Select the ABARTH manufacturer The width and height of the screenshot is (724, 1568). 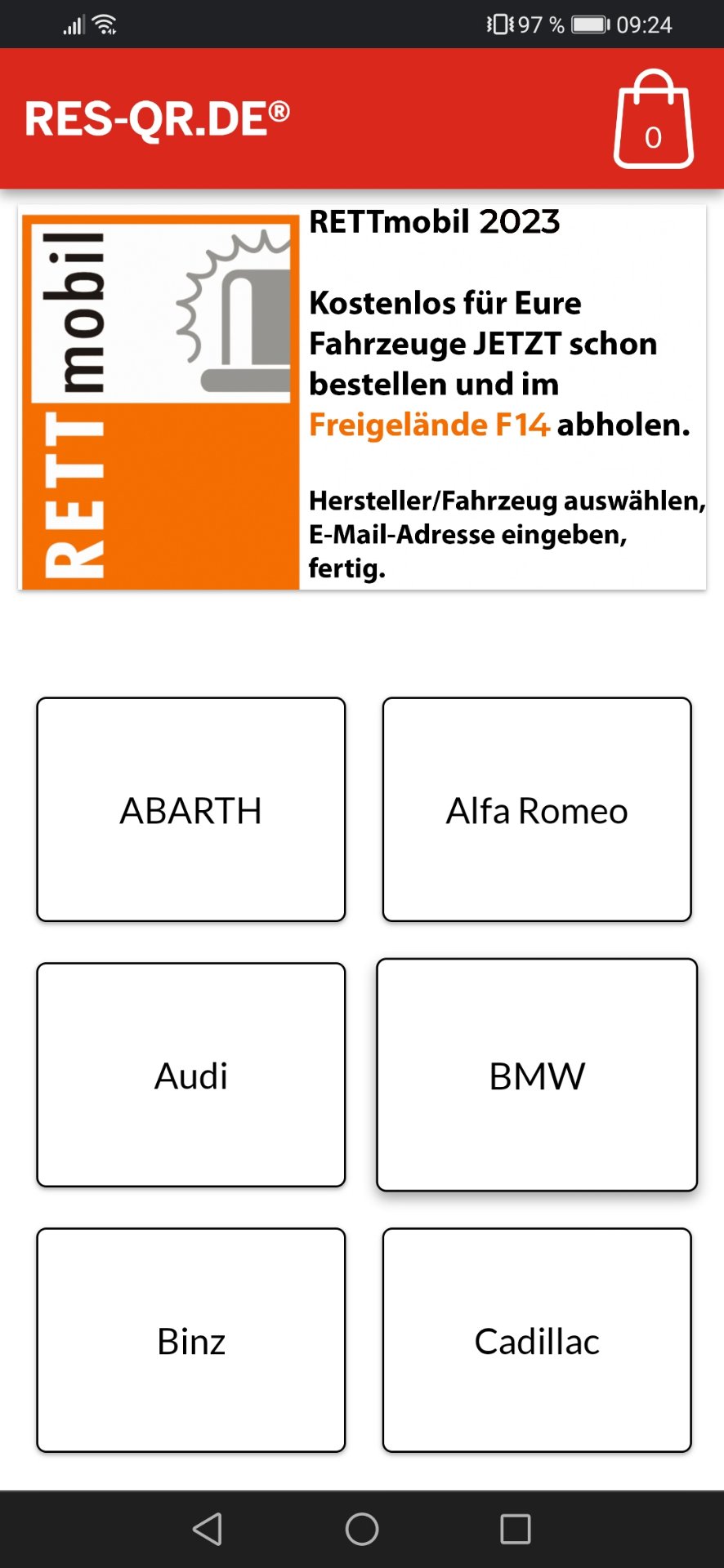[x=191, y=809]
